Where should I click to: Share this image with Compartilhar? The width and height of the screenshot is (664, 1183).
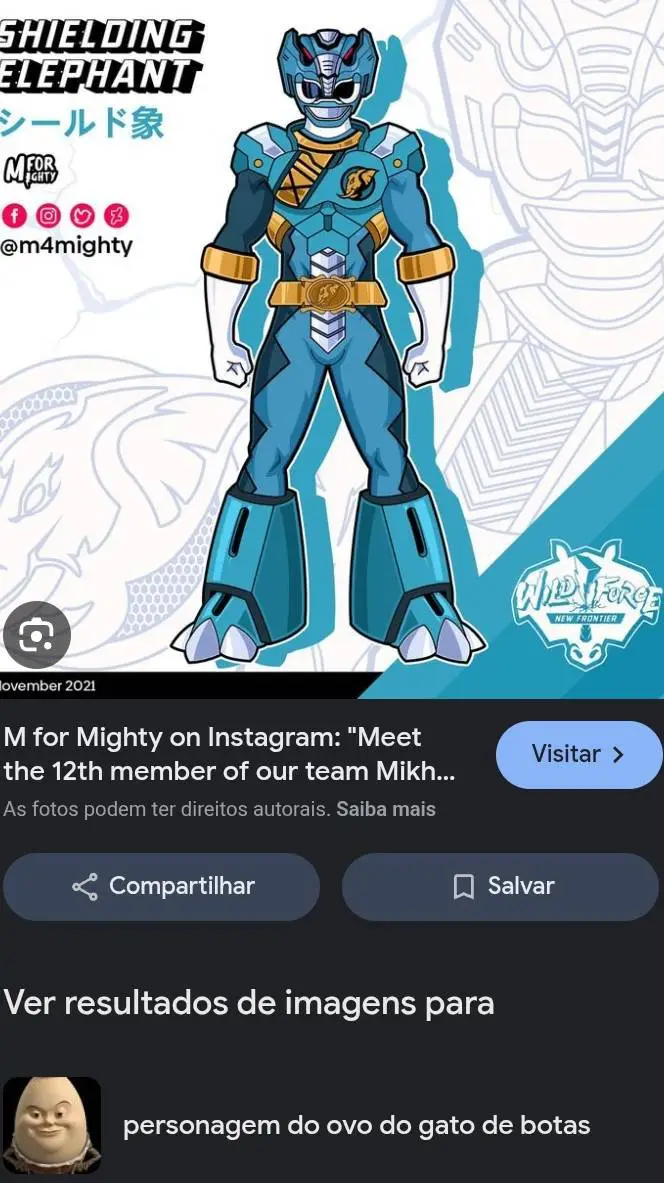162,886
